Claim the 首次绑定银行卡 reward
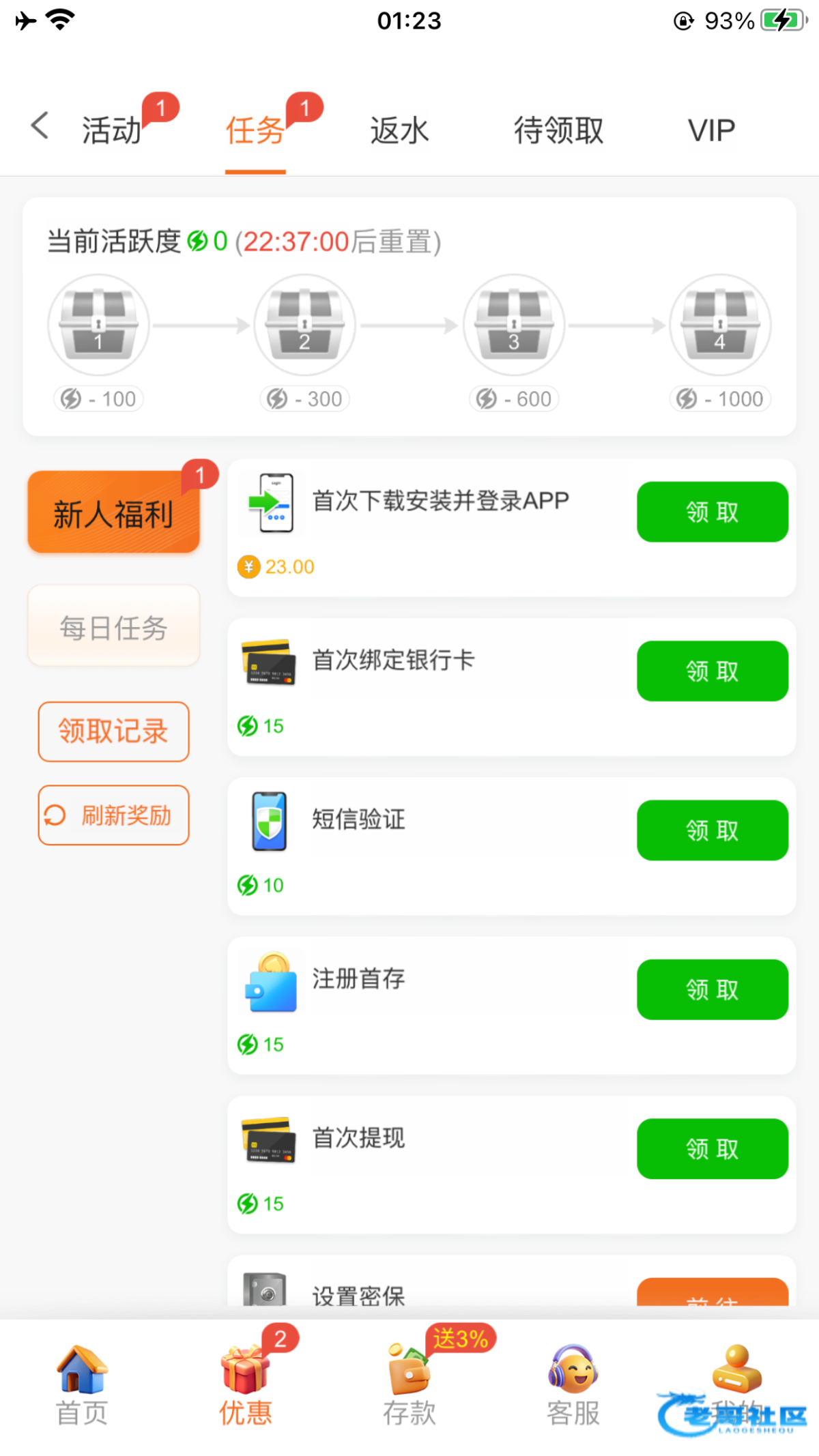Screen dimensions: 819x1456 712,671
